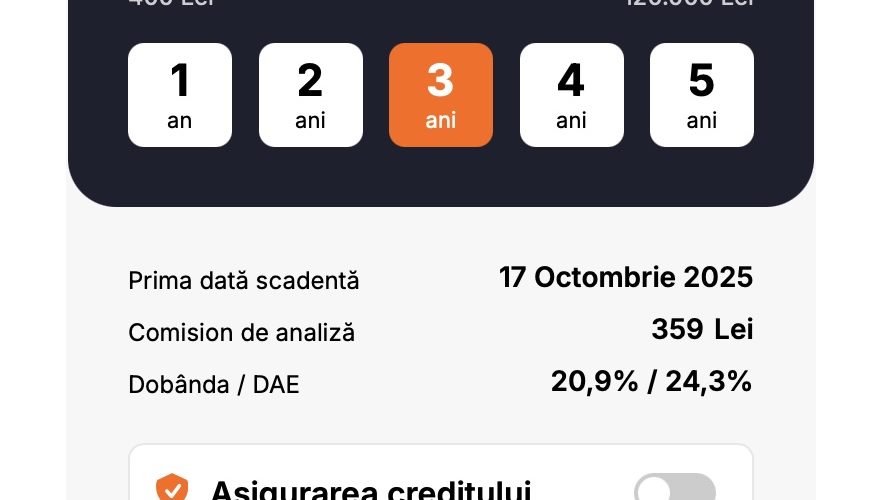The height and width of the screenshot is (500, 886).
Task: Select the 1 an loan period
Action: click(180, 95)
